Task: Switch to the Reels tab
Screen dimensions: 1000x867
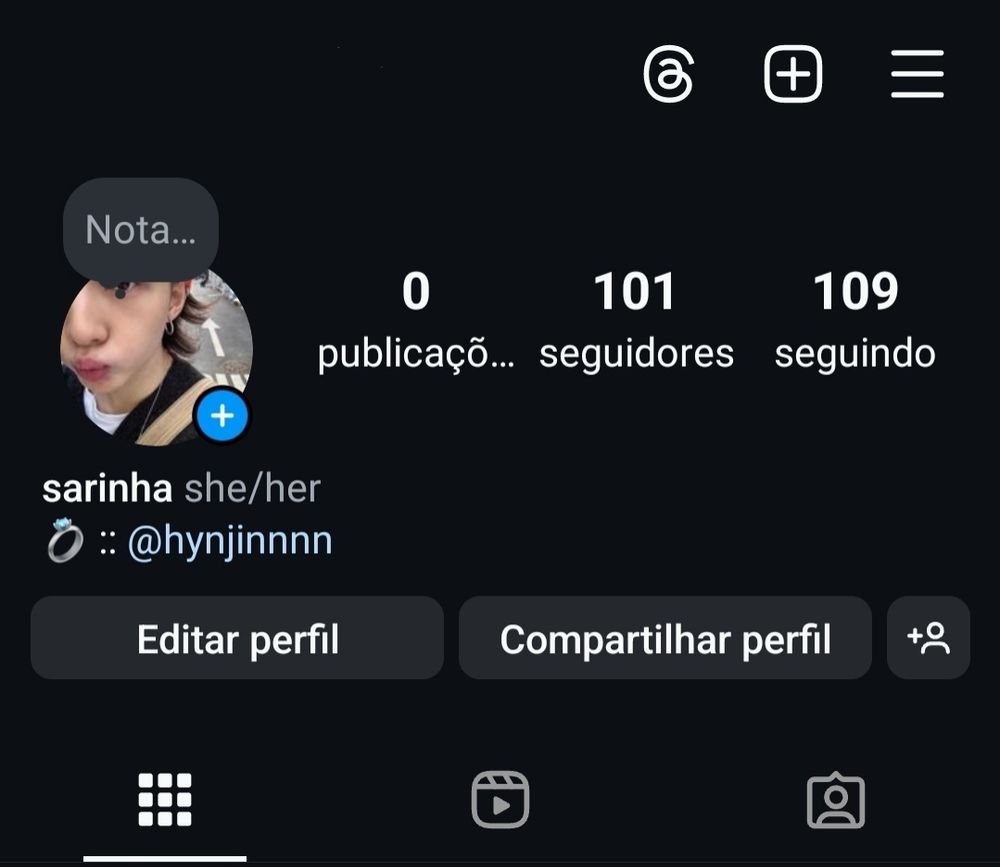Action: (500, 800)
